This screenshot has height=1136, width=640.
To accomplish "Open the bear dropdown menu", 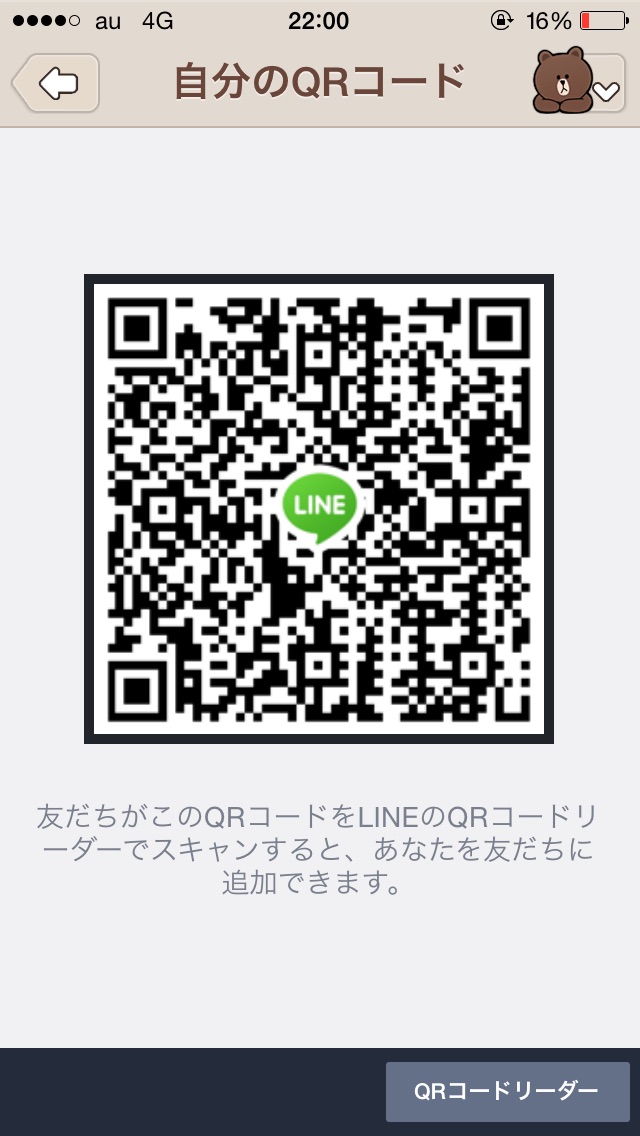I will click(578, 83).
